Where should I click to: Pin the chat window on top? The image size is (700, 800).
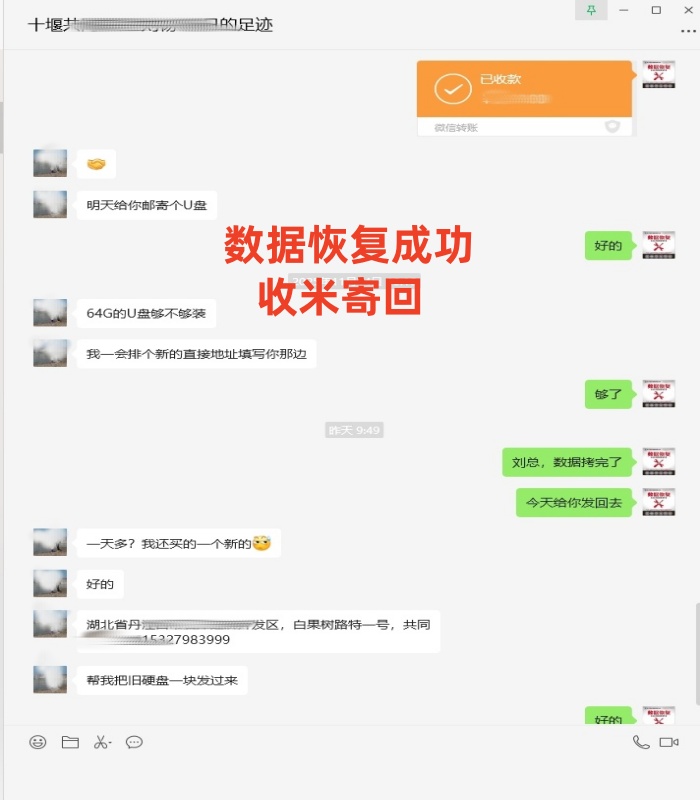pyautogui.click(x=591, y=10)
